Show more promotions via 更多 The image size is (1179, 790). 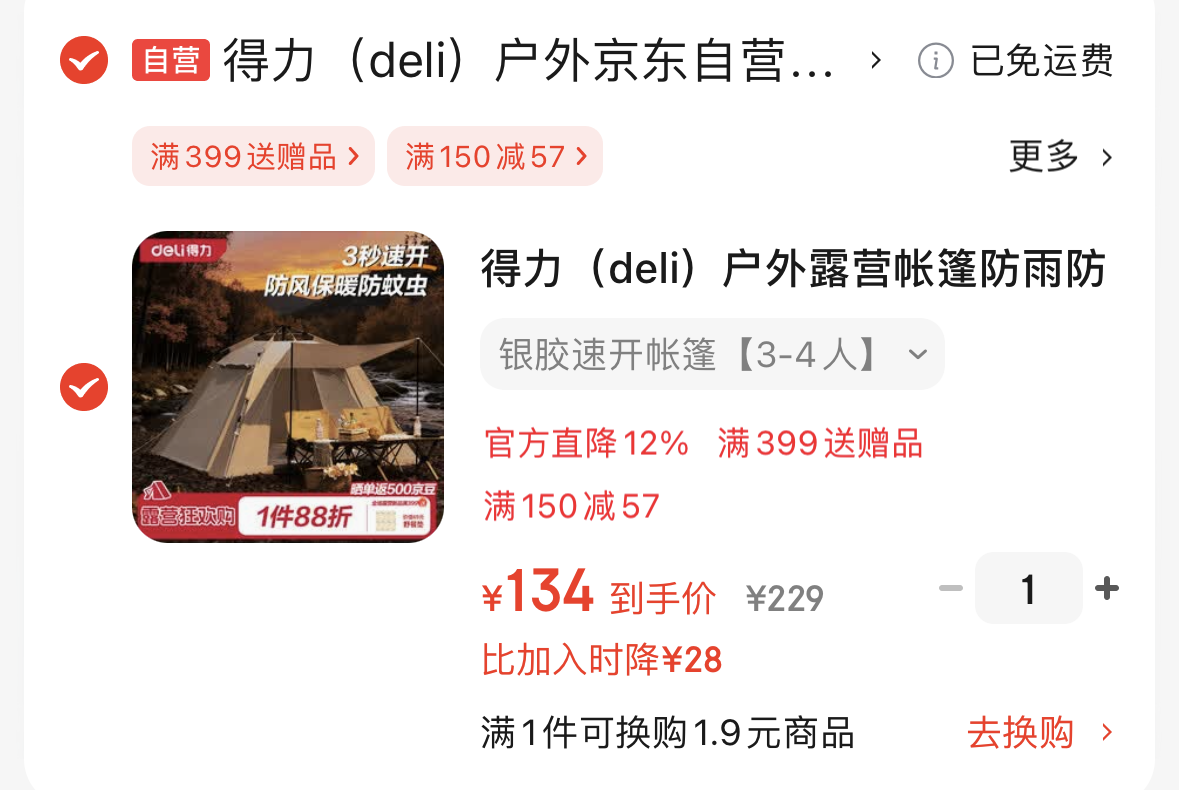tap(1060, 157)
